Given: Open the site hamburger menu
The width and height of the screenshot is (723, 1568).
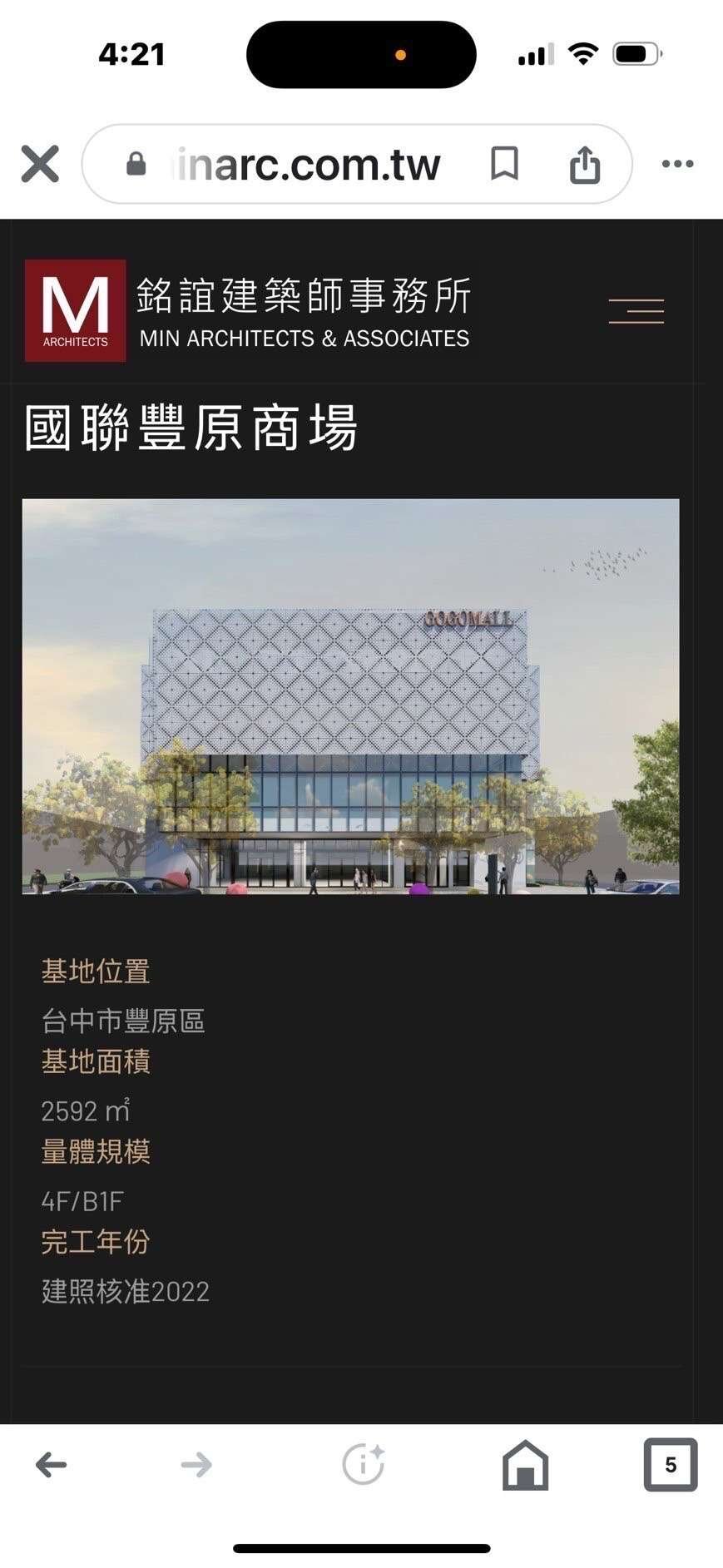Looking at the screenshot, I should tap(636, 310).
